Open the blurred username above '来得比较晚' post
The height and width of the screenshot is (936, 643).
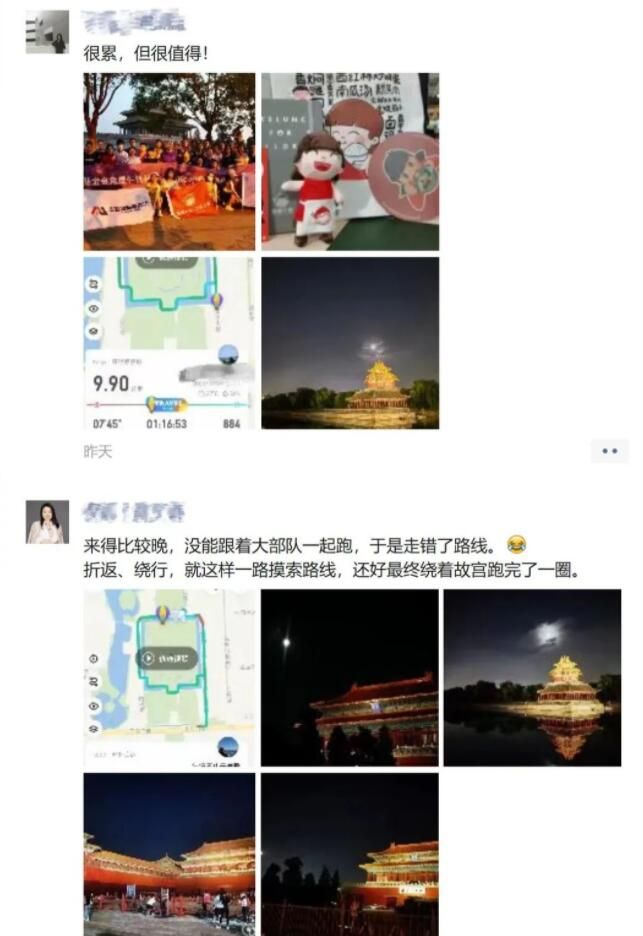[135, 514]
